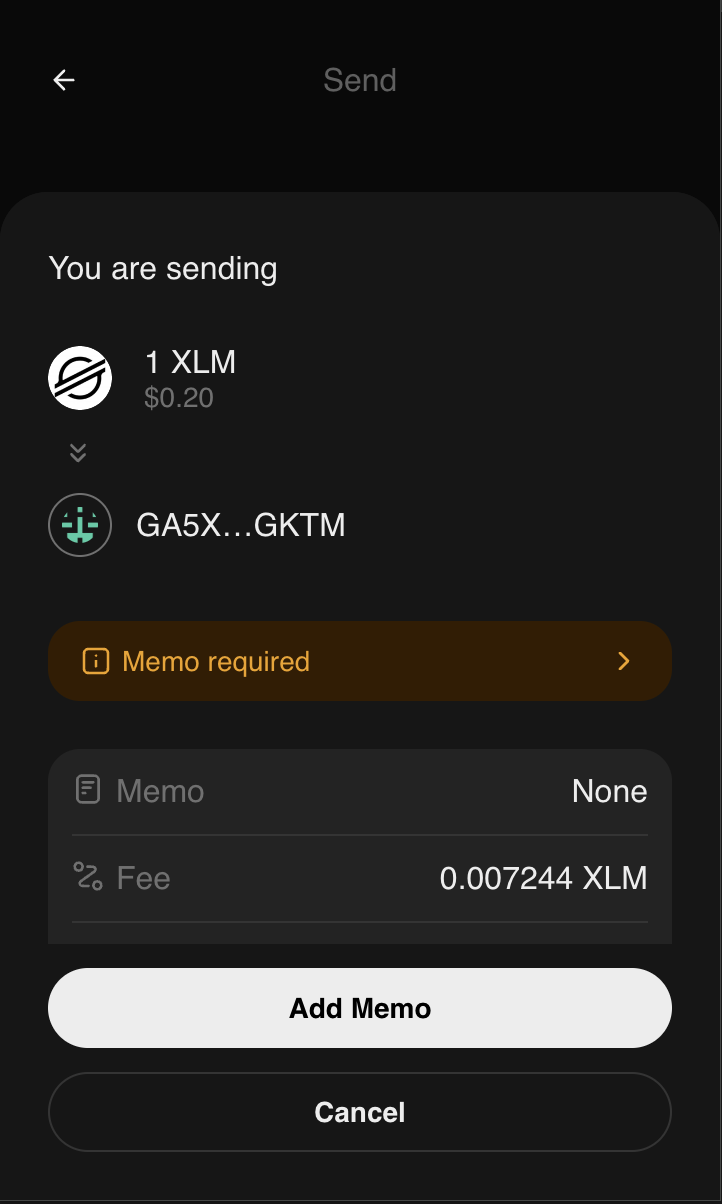Cancel the XLM transaction

[x=360, y=1112]
